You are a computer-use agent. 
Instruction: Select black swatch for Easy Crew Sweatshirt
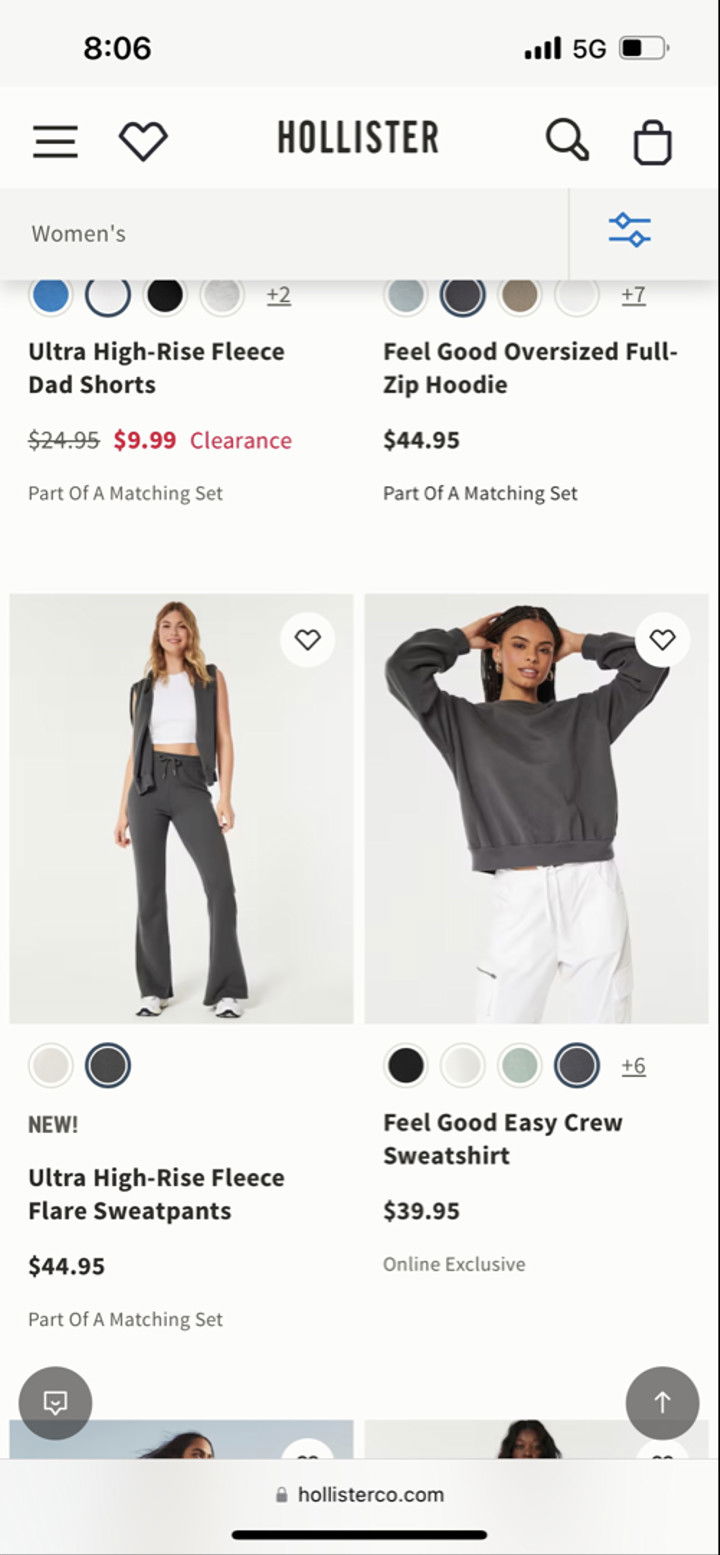click(x=406, y=1066)
